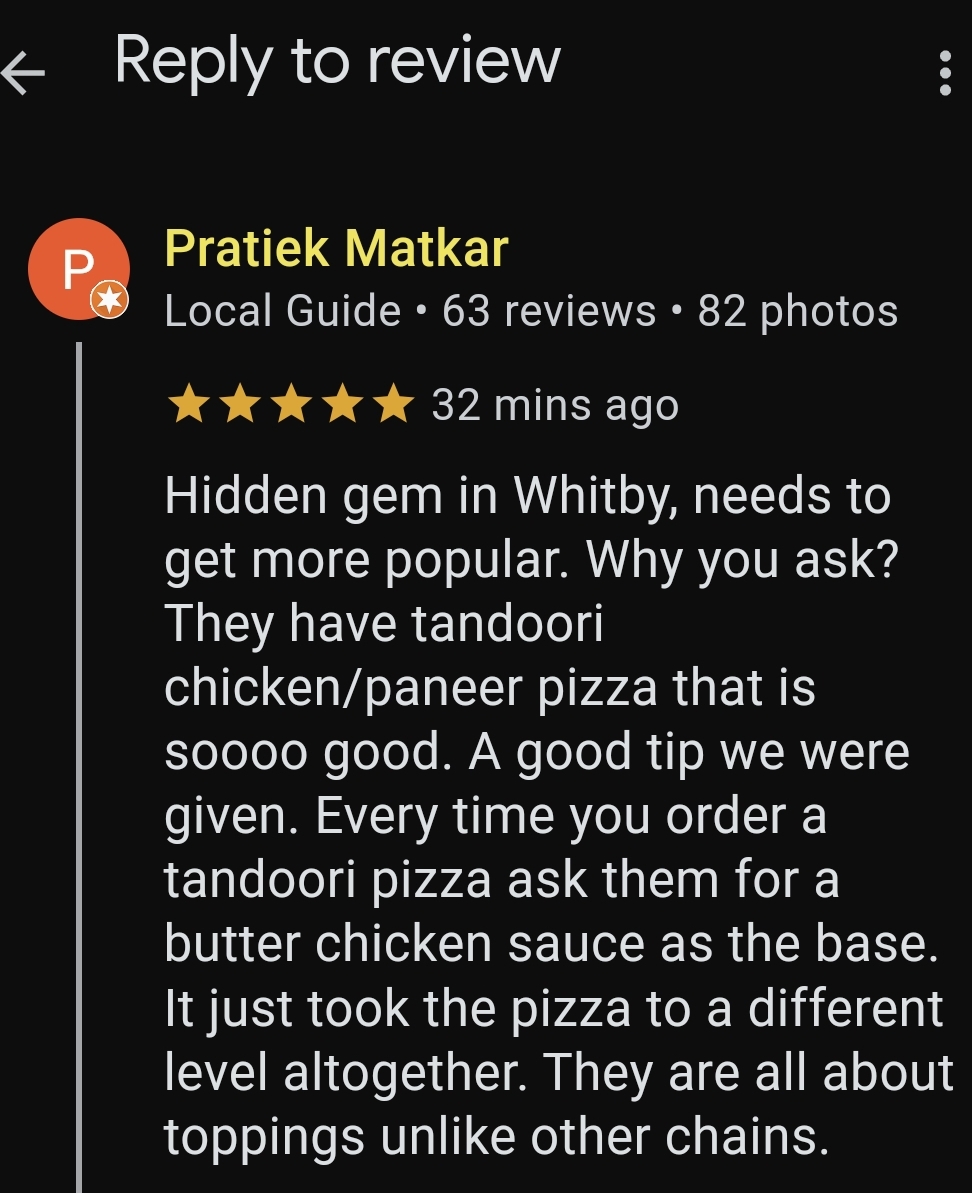Click the second star of the review rating
Viewport: 972px width, 1193px height.
240,404
